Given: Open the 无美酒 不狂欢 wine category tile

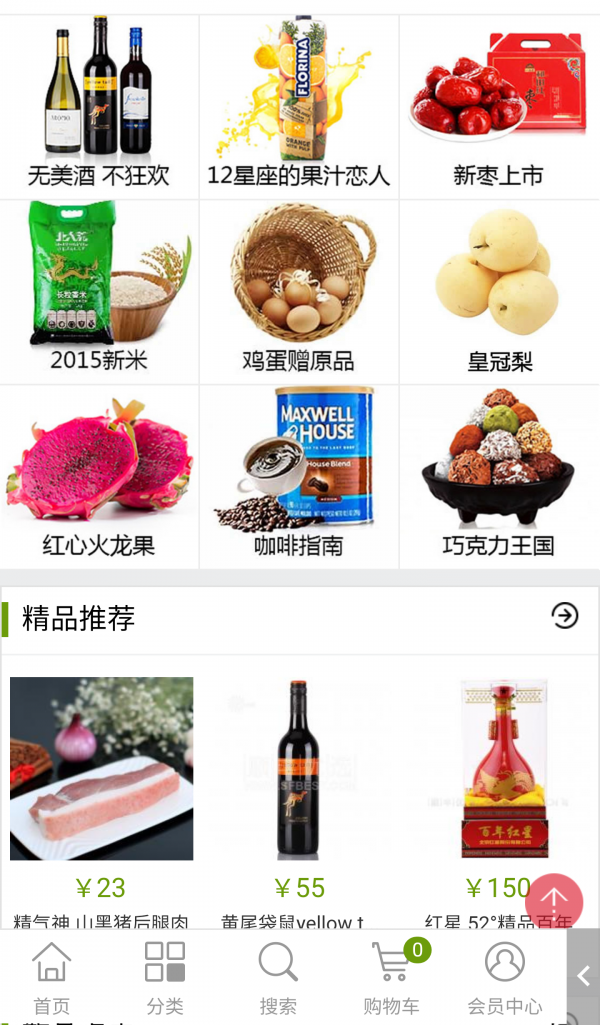Looking at the screenshot, I should 99,105.
